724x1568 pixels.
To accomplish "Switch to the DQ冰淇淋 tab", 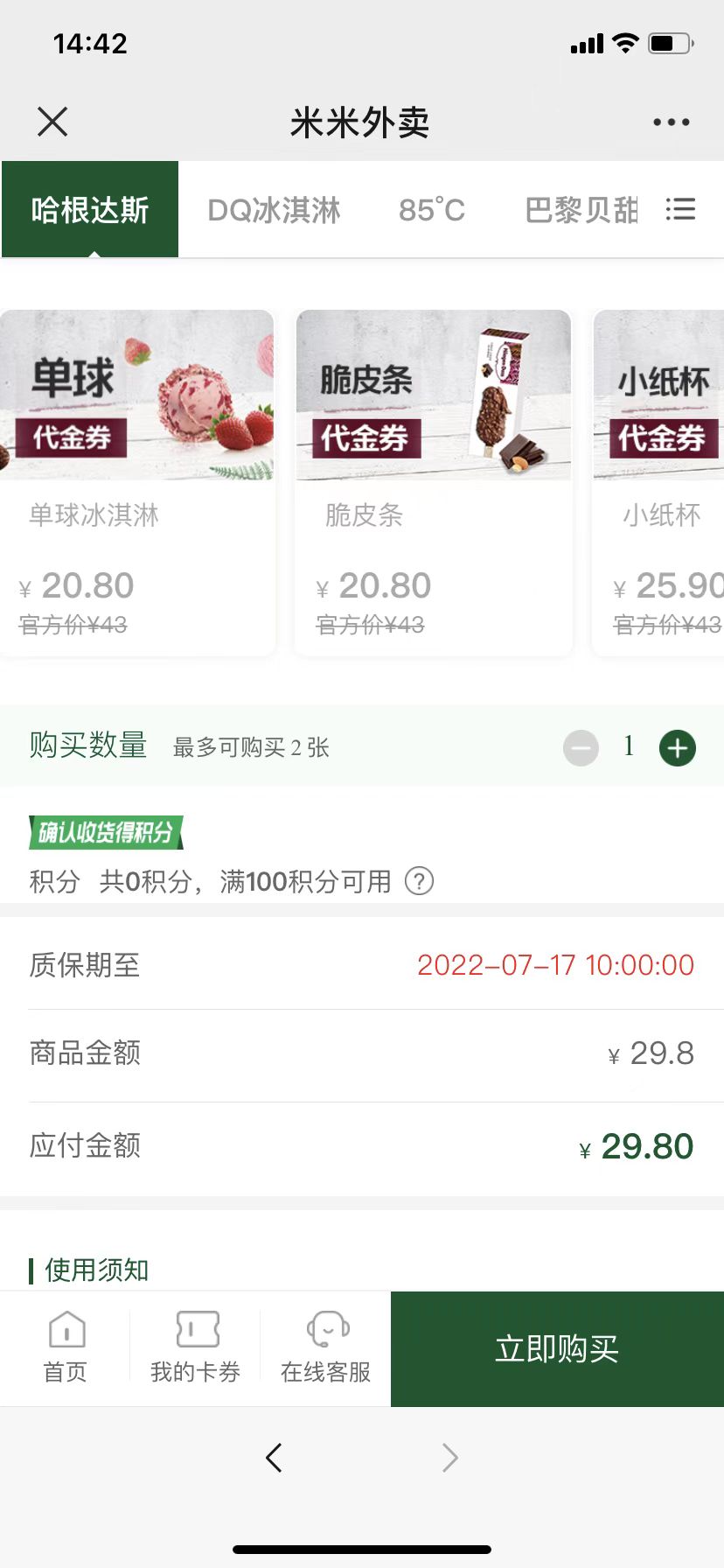I will (274, 210).
